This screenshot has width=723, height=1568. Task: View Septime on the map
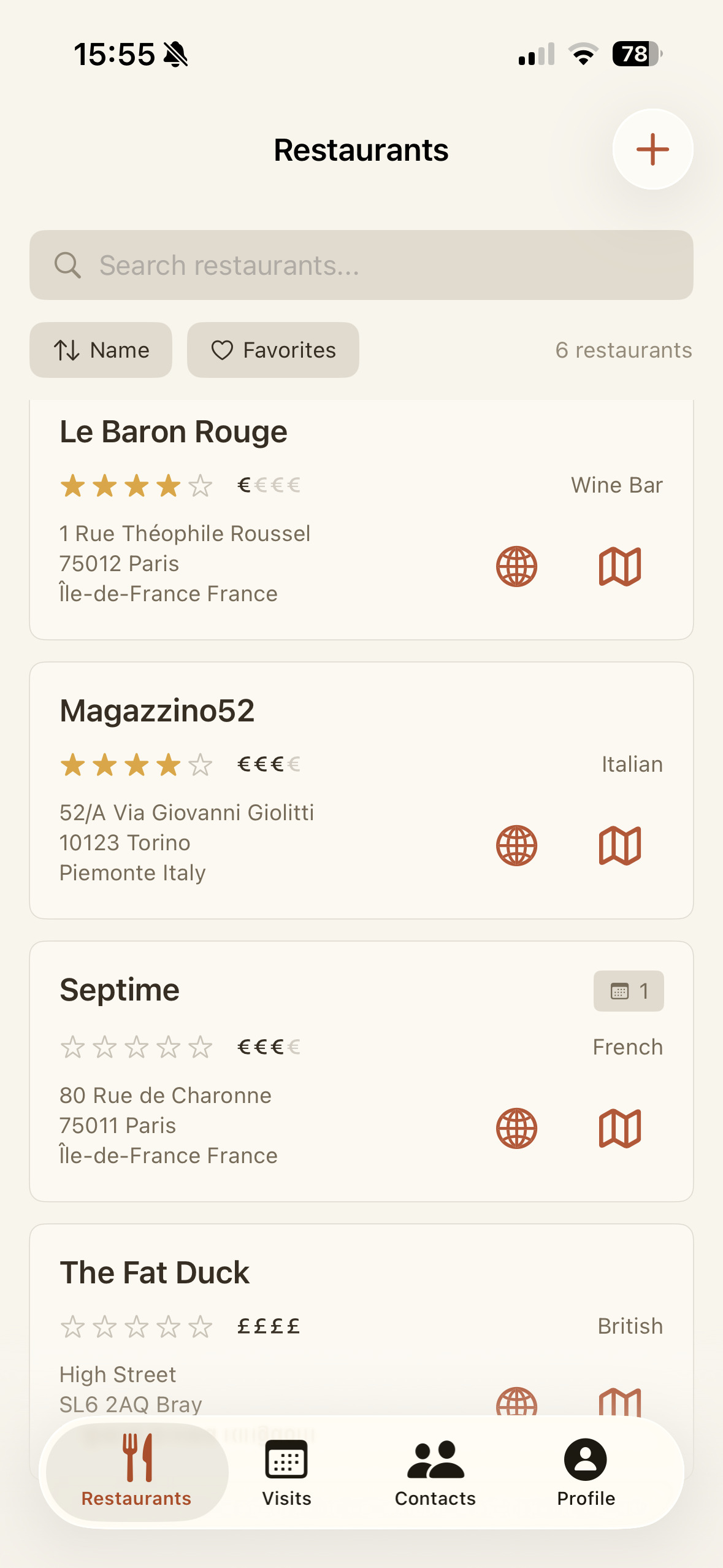tap(620, 1127)
